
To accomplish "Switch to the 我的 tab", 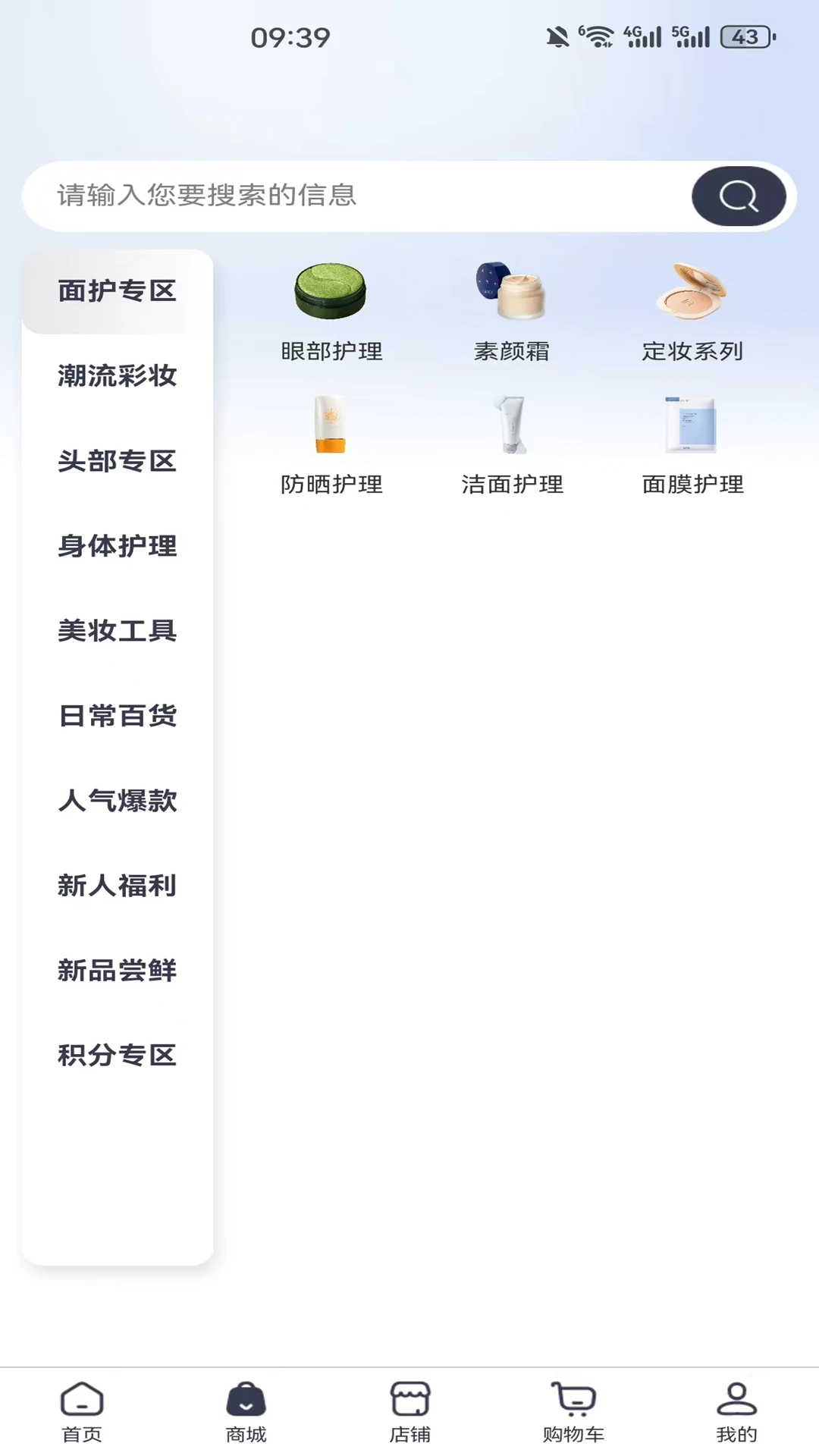I will 736,1412.
